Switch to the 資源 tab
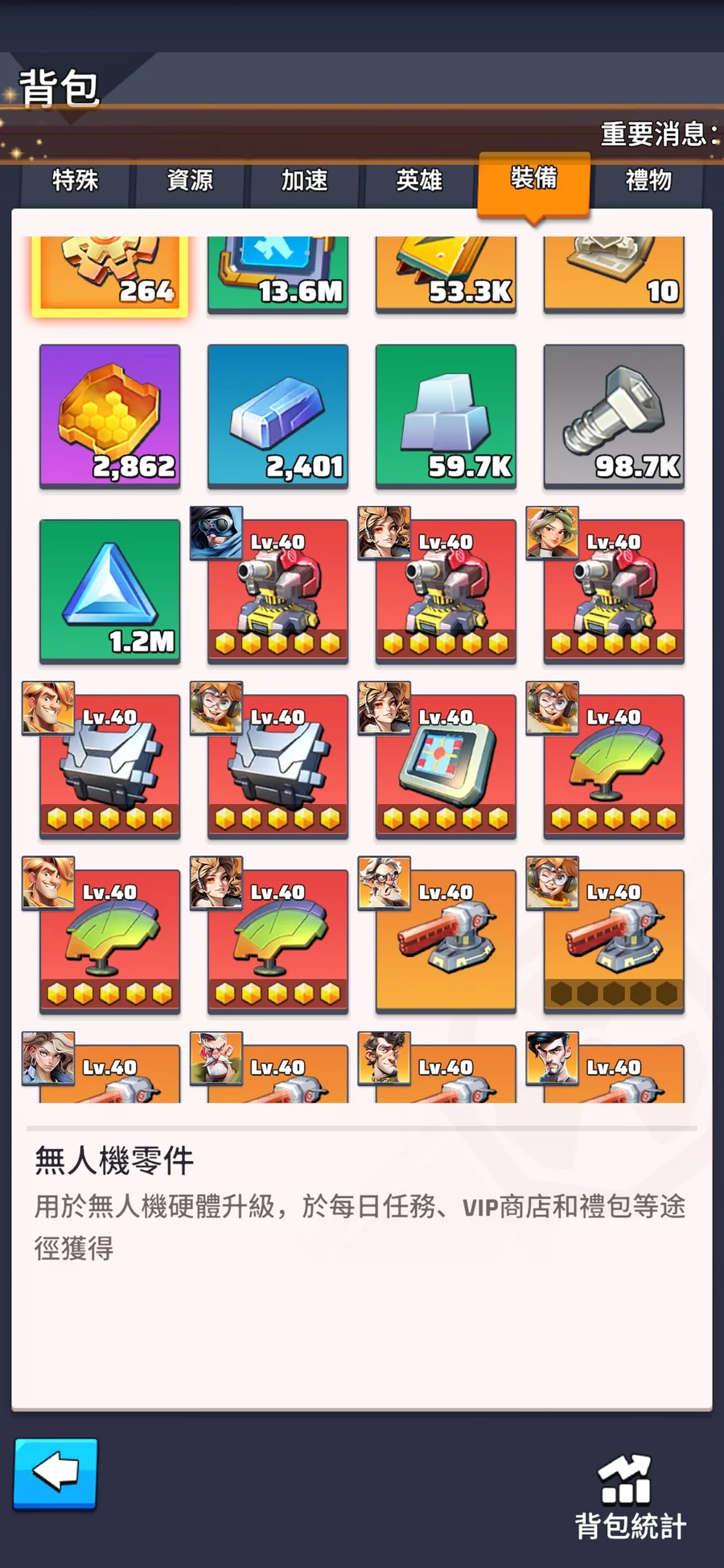Viewport: 724px width, 1568px height. click(x=190, y=180)
